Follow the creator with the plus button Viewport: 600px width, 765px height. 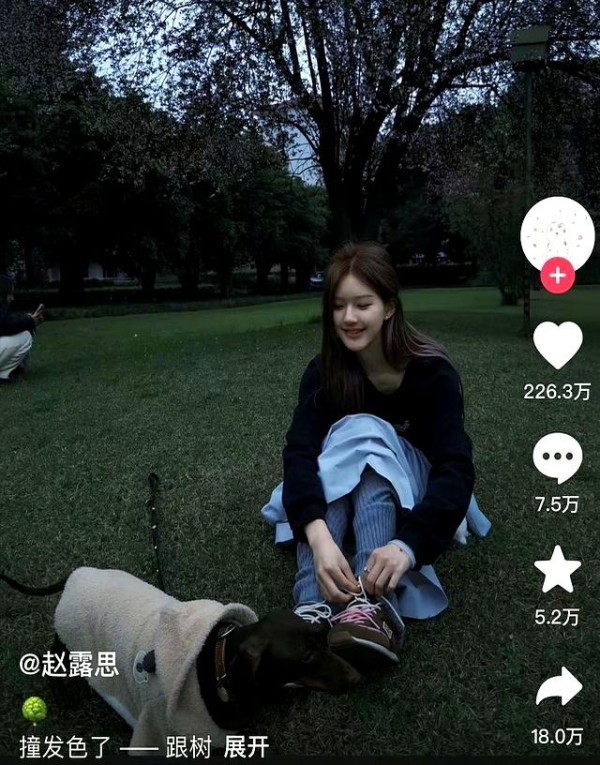pos(557,275)
